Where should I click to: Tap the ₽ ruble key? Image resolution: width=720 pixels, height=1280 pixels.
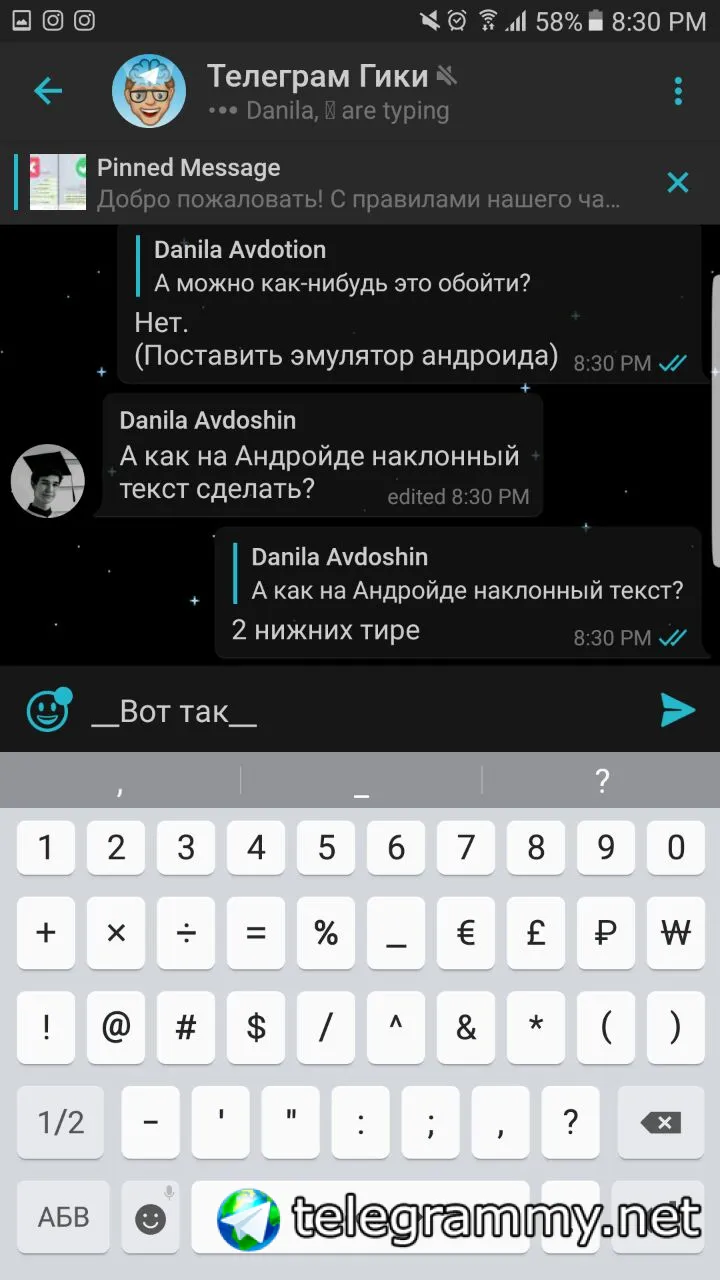(x=606, y=933)
